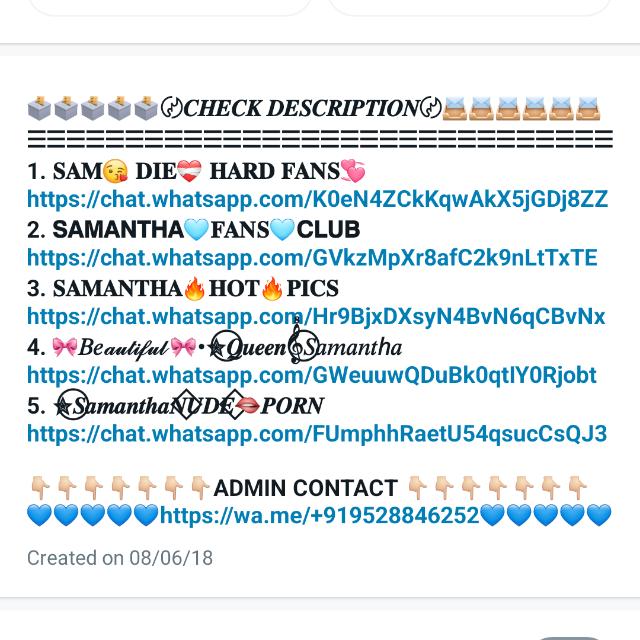This screenshot has width=640, height=640.
Task: Open the invite link under SAM DIE HARD FANS
Action: click(x=317, y=199)
